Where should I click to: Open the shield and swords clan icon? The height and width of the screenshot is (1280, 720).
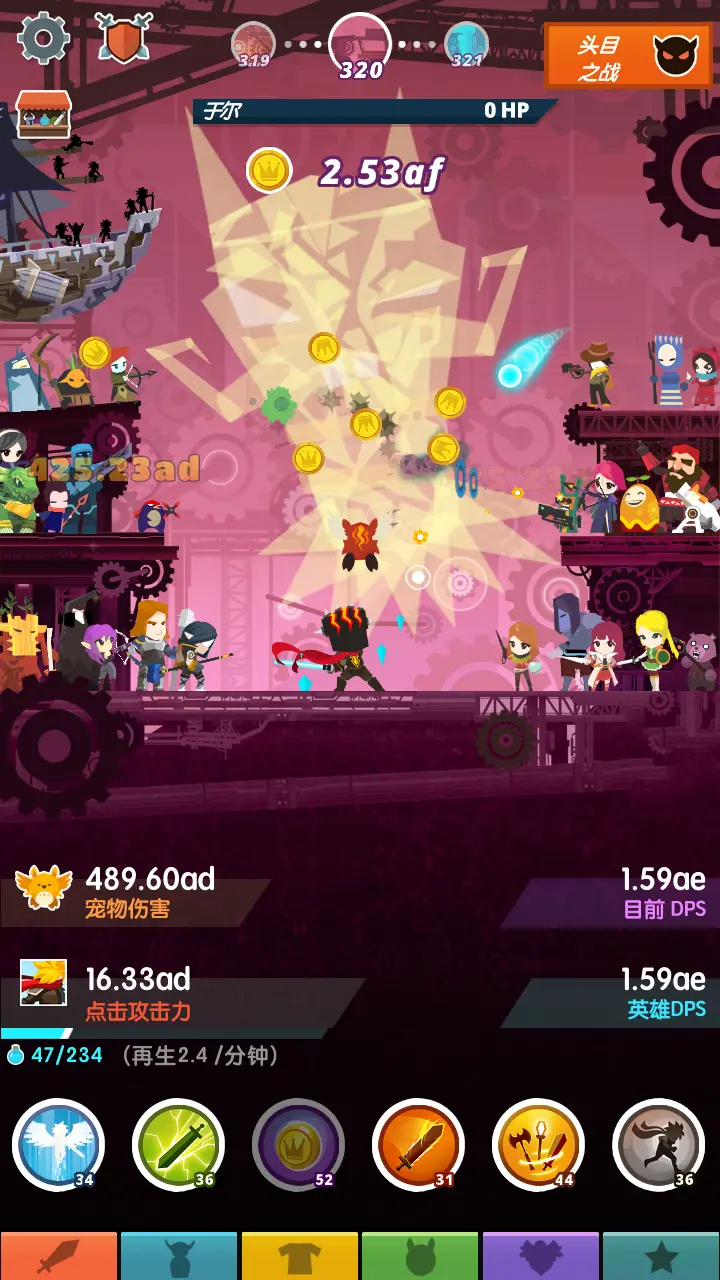click(124, 38)
